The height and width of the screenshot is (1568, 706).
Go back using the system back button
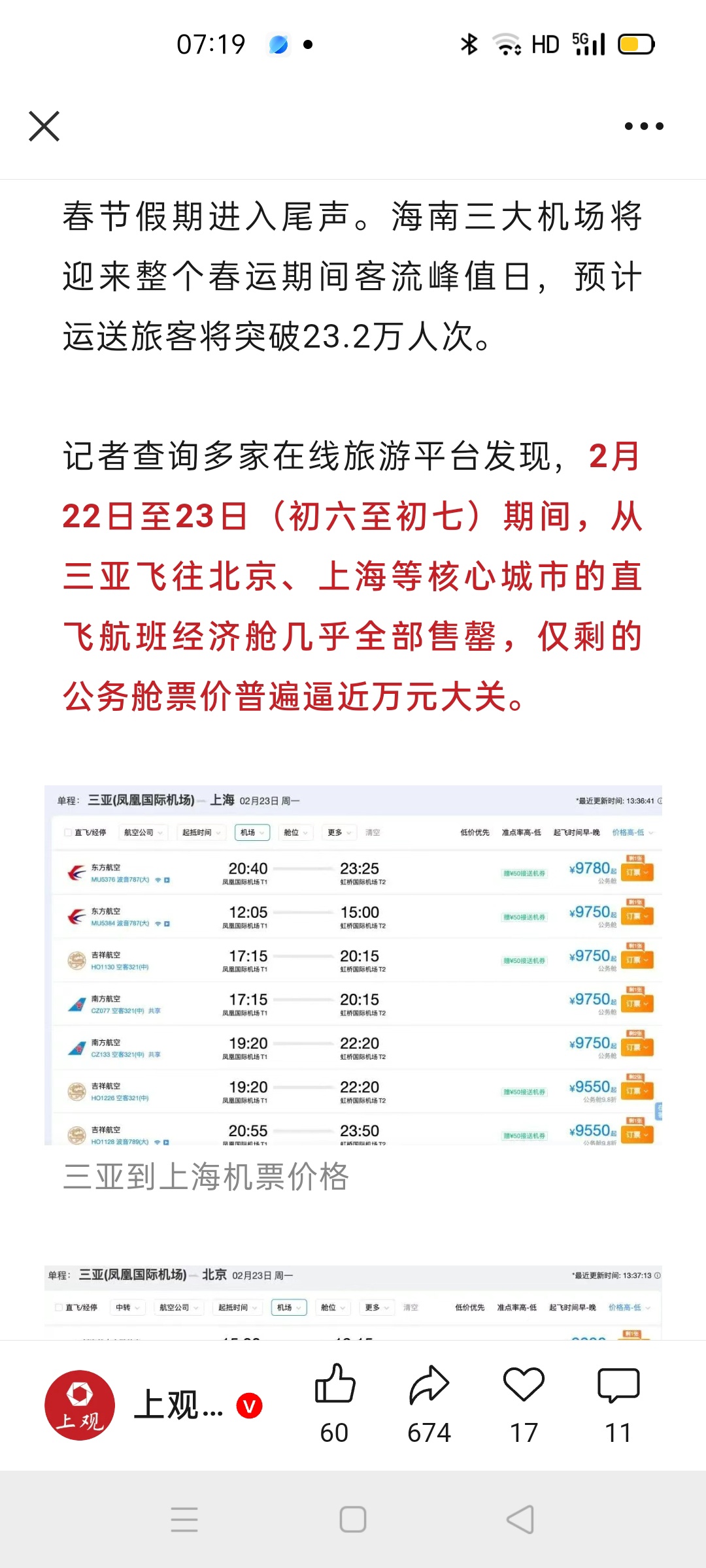[520, 1520]
